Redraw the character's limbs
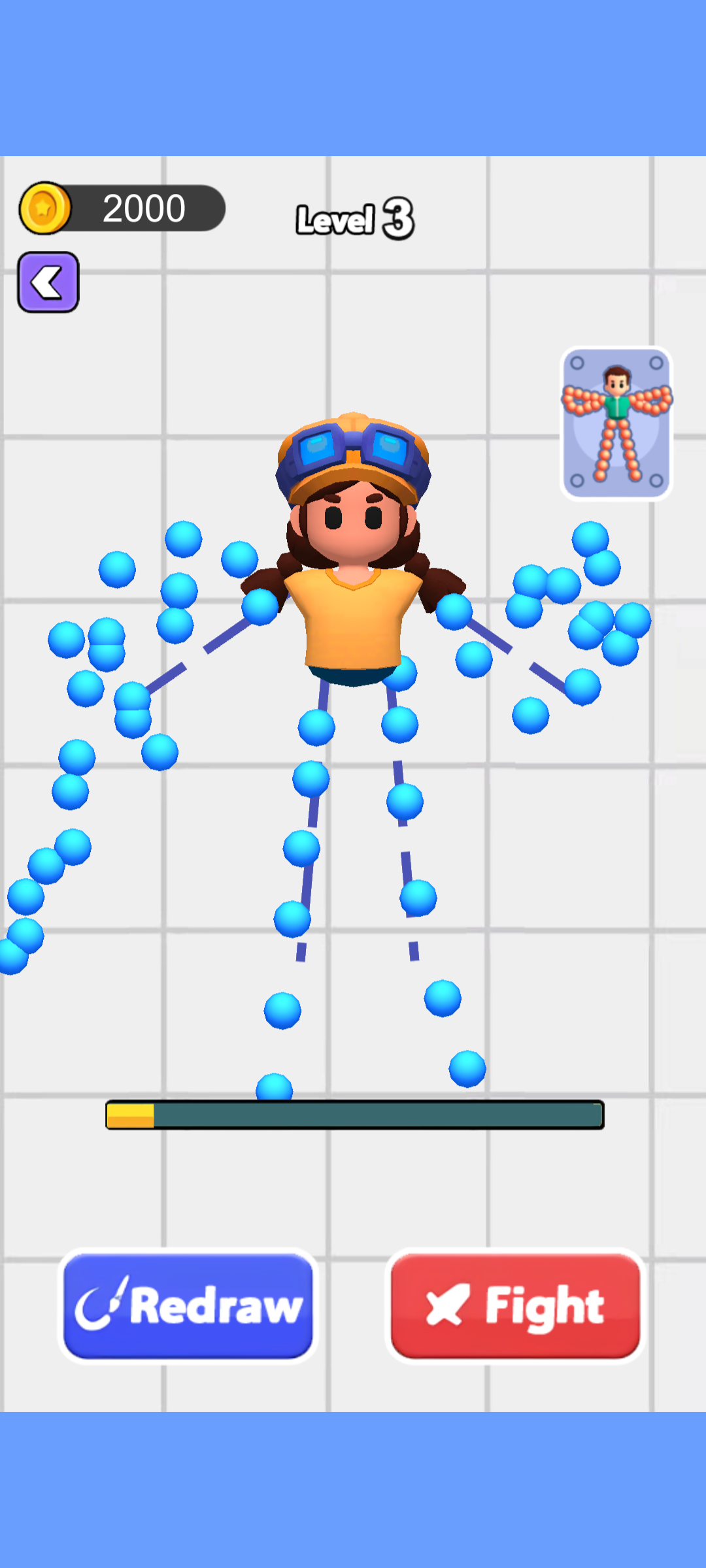Image resolution: width=706 pixels, height=1568 pixels. pos(188,1305)
